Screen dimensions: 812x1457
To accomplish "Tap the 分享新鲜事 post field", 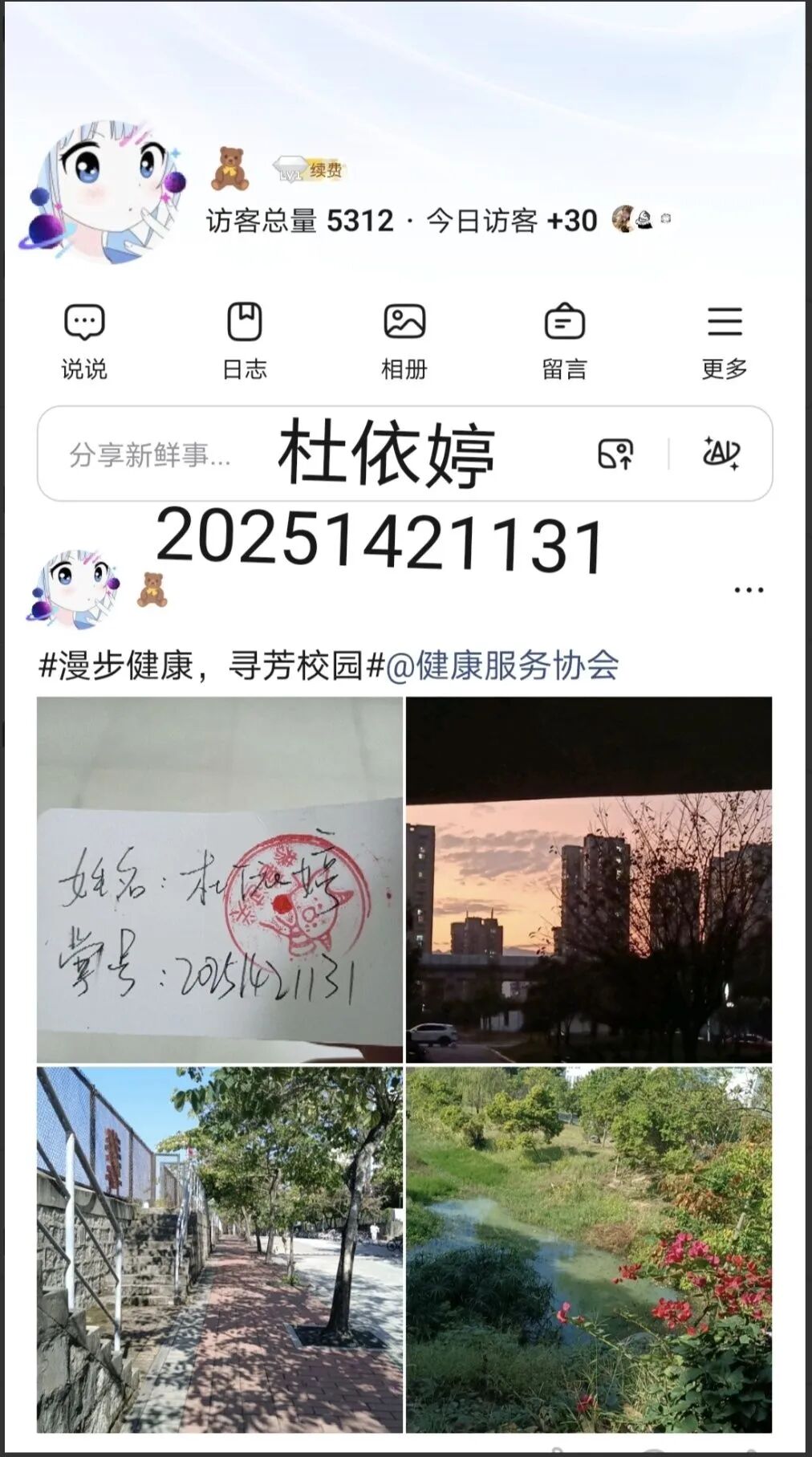I will 151,455.
